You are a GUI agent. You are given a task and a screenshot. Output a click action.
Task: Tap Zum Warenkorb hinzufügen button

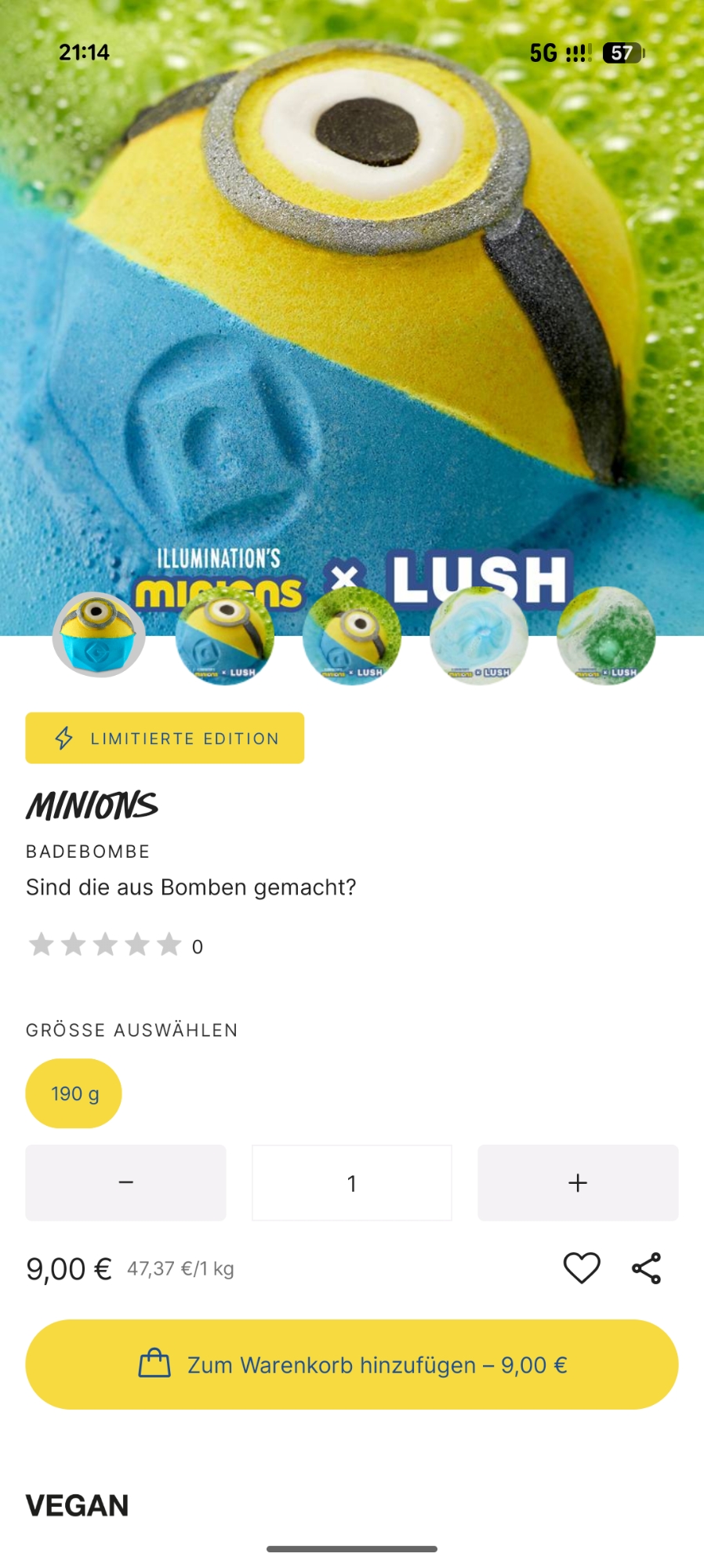click(352, 1364)
